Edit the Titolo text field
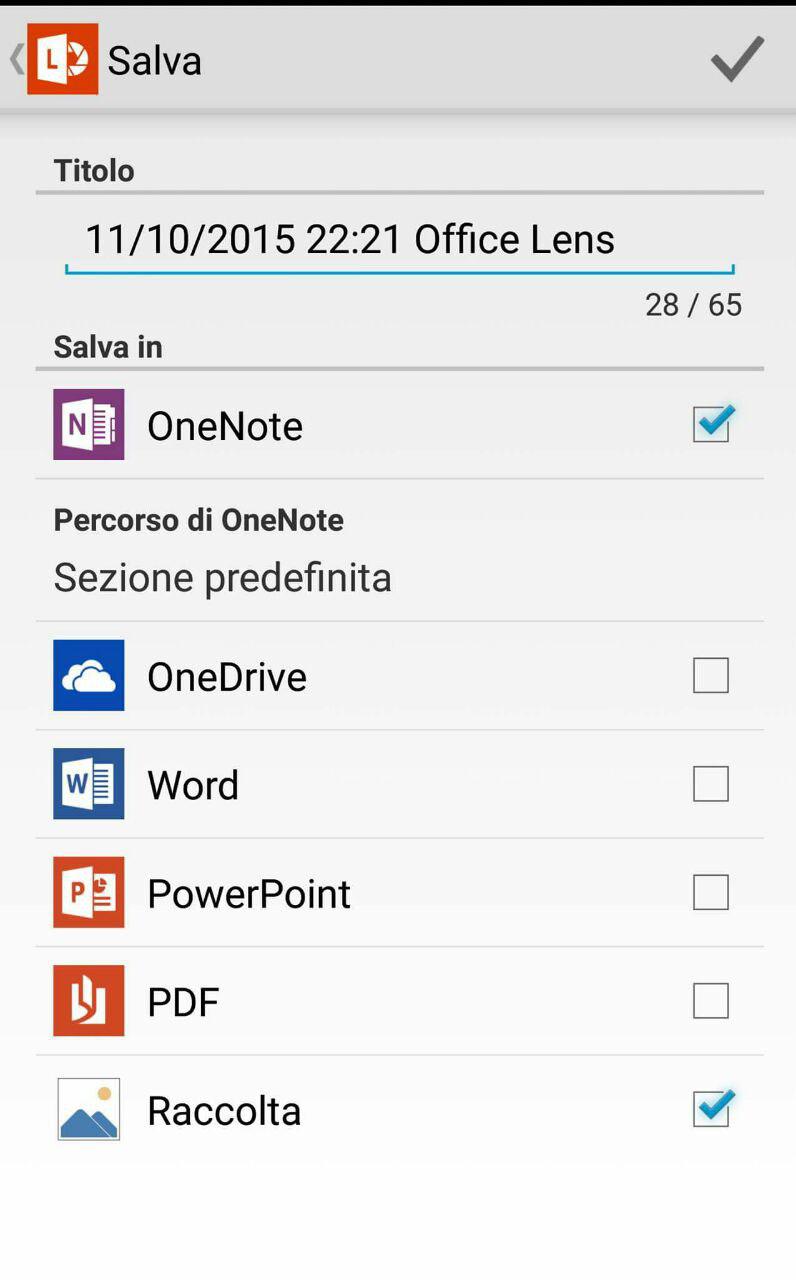The image size is (796, 1280). (399, 240)
